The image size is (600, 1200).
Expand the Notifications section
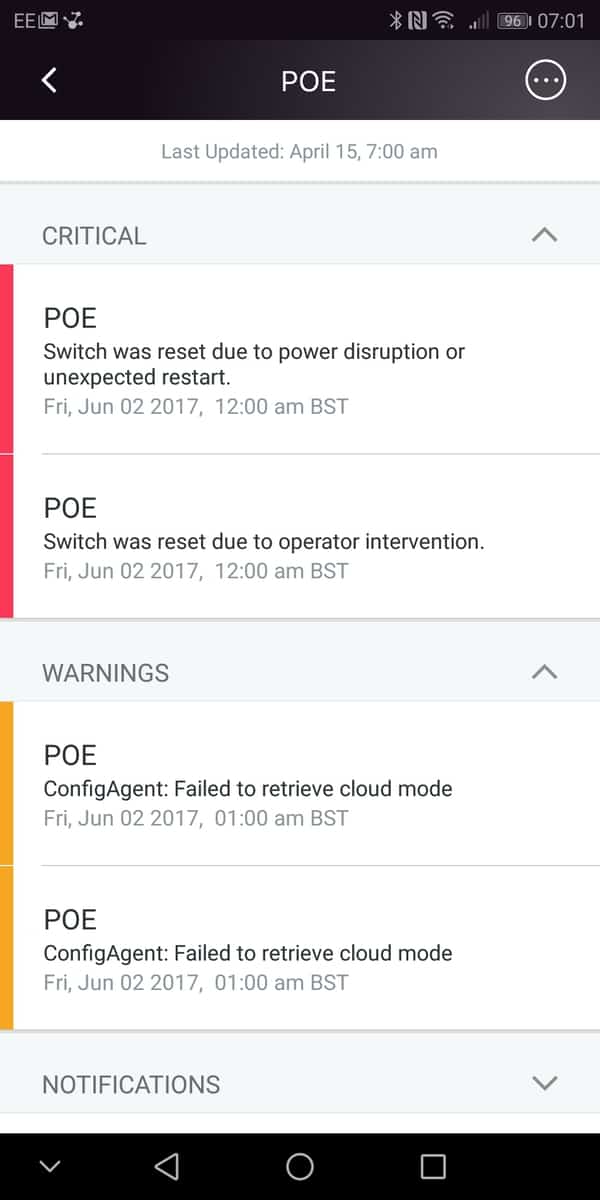(x=544, y=1083)
